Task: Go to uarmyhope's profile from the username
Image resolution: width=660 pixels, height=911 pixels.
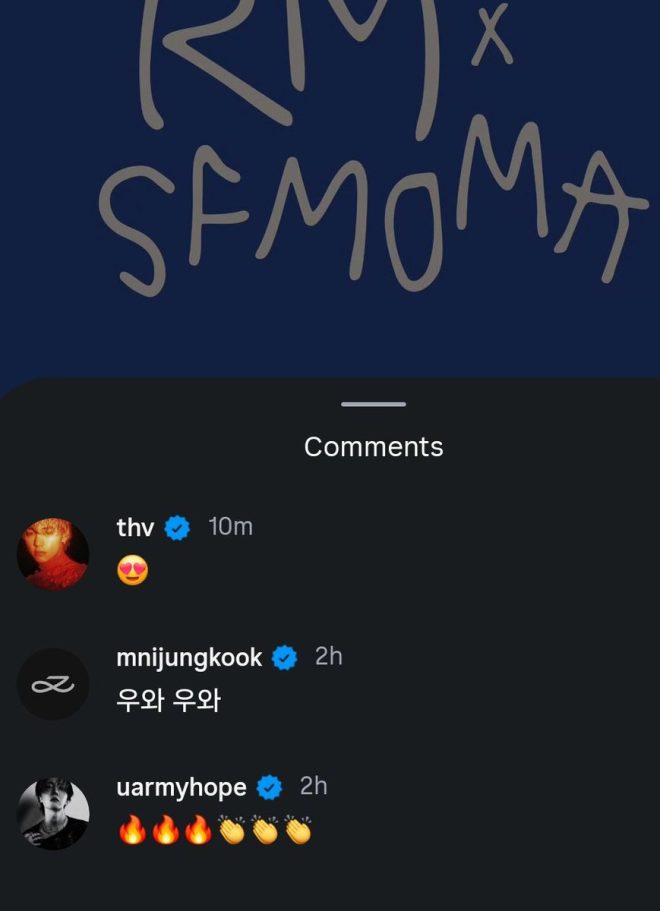Action: (181, 787)
